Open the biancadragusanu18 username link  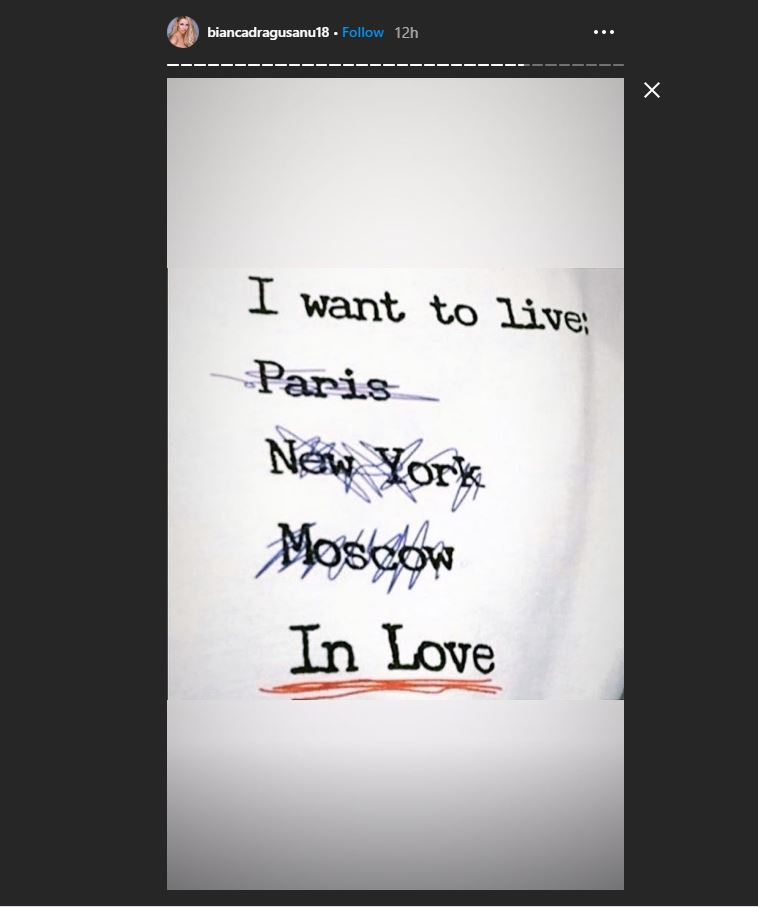pos(268,32)
